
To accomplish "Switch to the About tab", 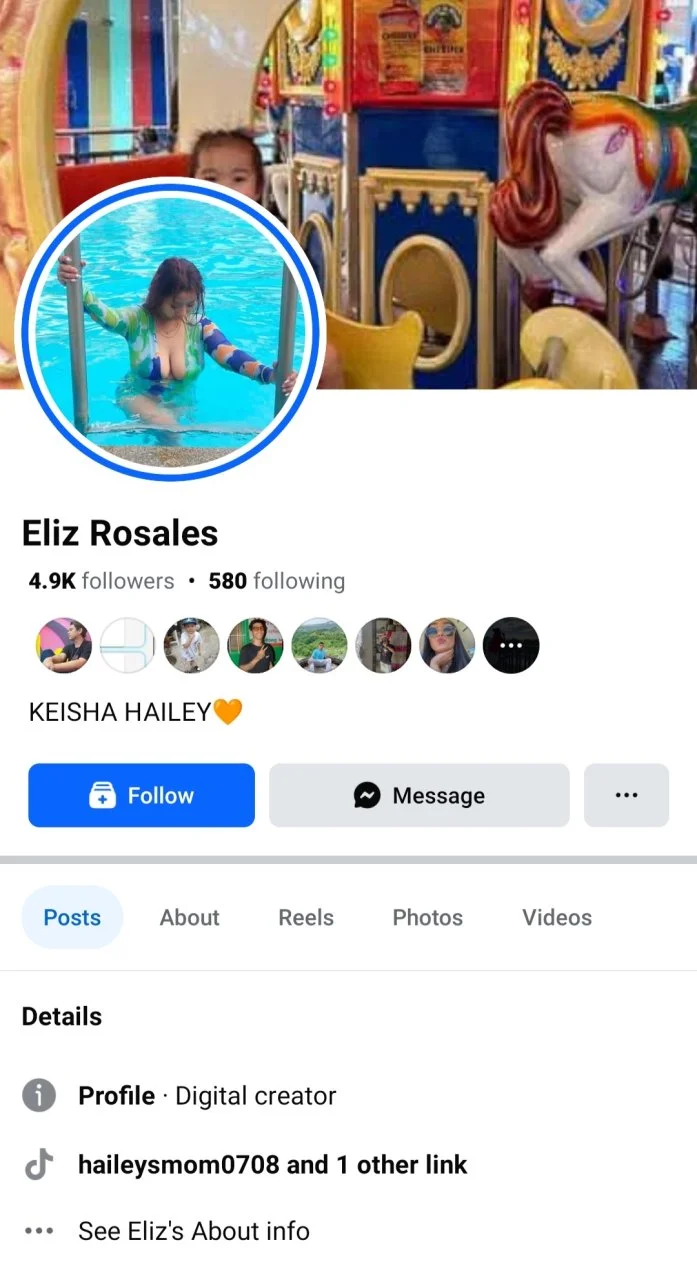I will pos(189,917).
